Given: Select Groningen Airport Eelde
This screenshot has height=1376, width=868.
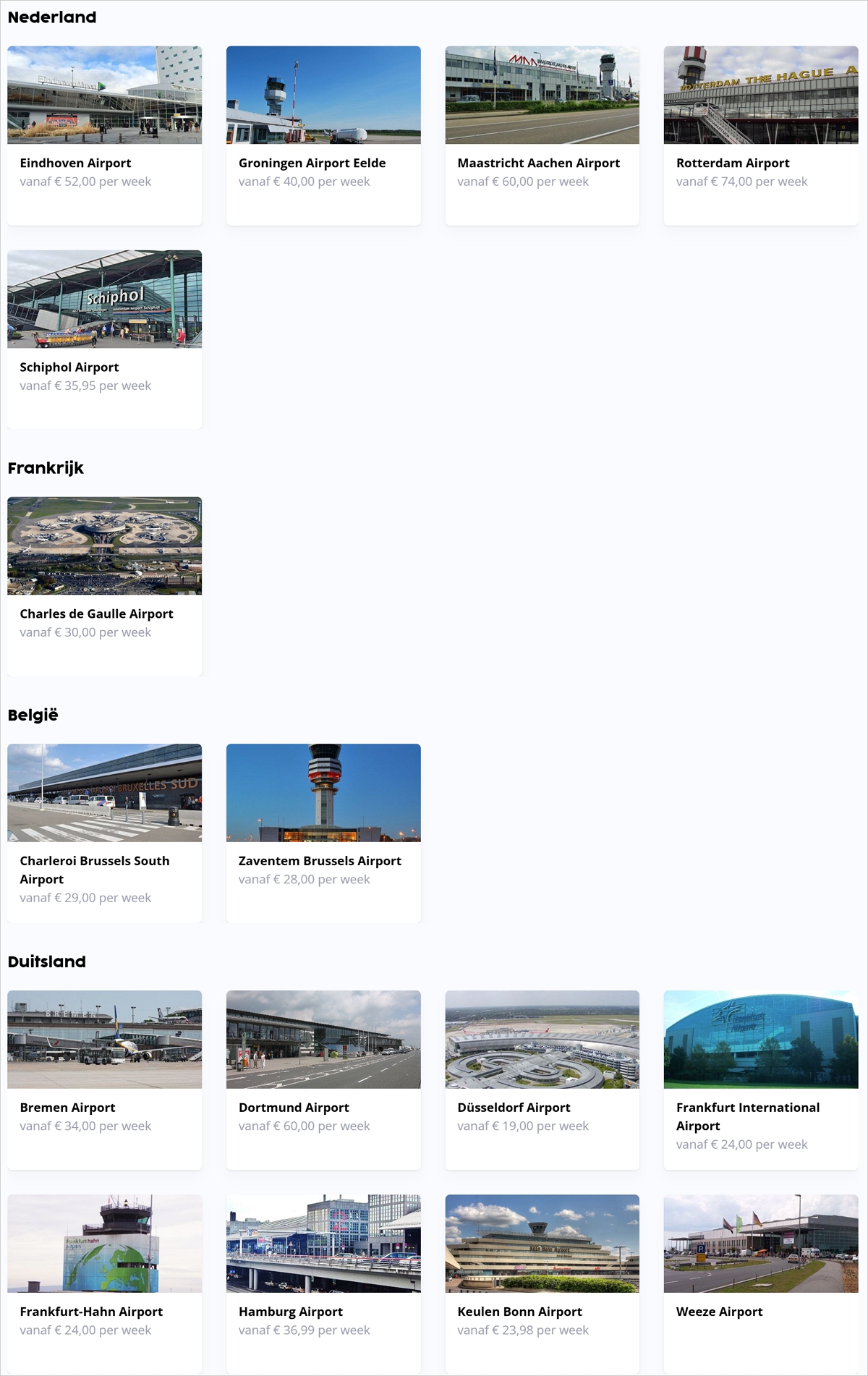Looking at the screenshot, I should 323,136.
